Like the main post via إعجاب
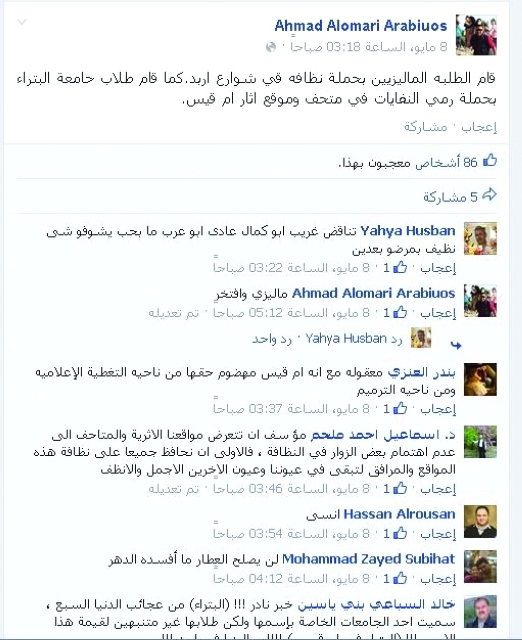522x640 pixels. [x=480, y=127]
